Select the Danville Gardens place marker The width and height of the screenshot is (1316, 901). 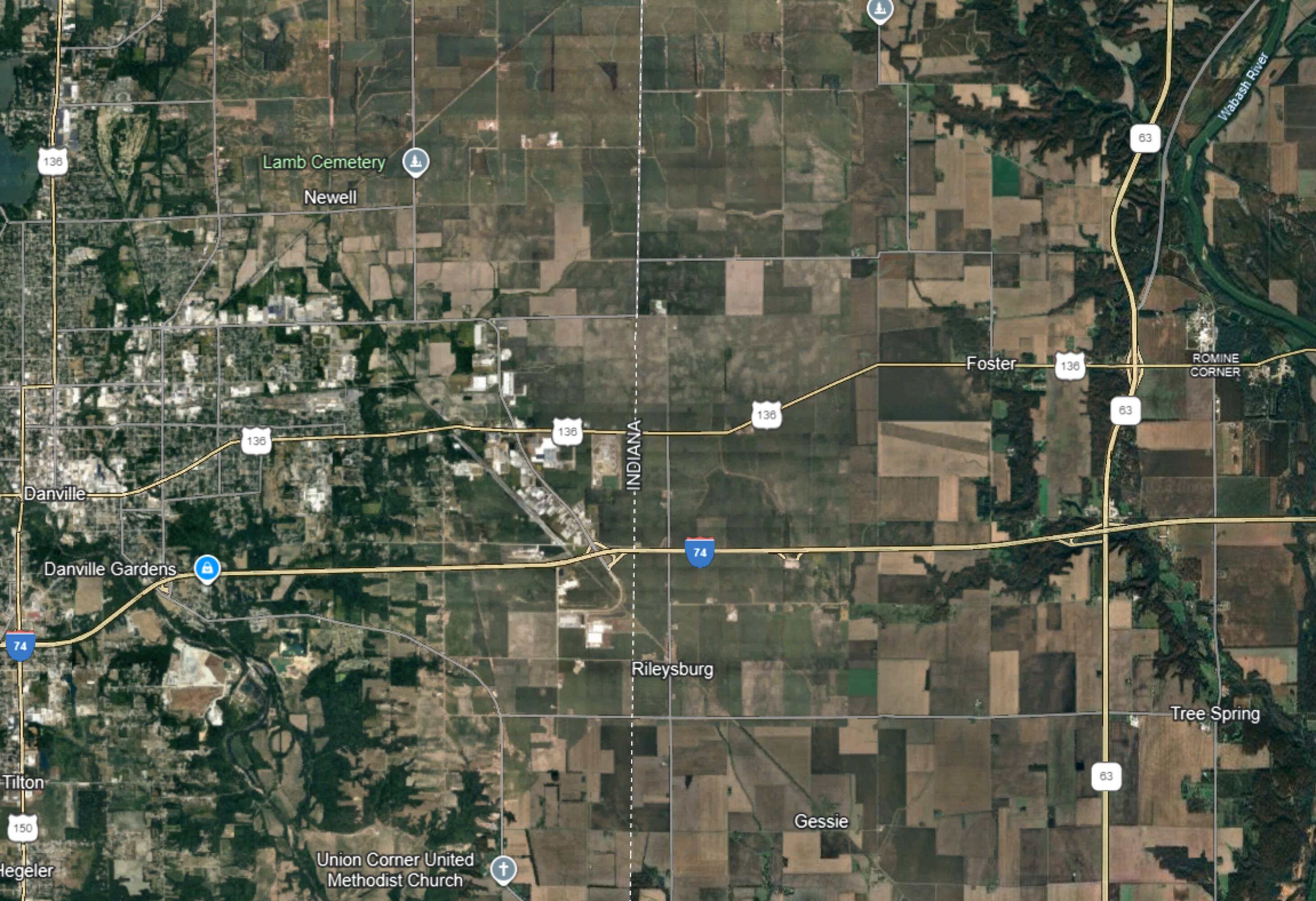click(207, 568)
